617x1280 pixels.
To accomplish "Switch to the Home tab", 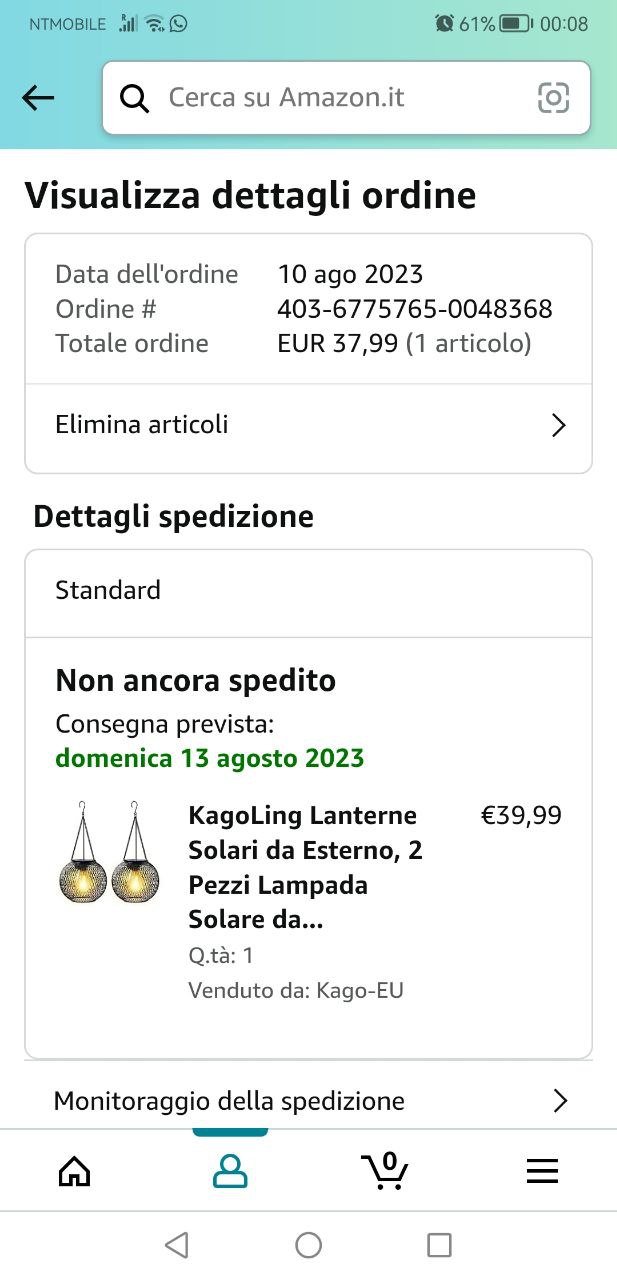I will pyautogui.click(x=75, y=1170).
